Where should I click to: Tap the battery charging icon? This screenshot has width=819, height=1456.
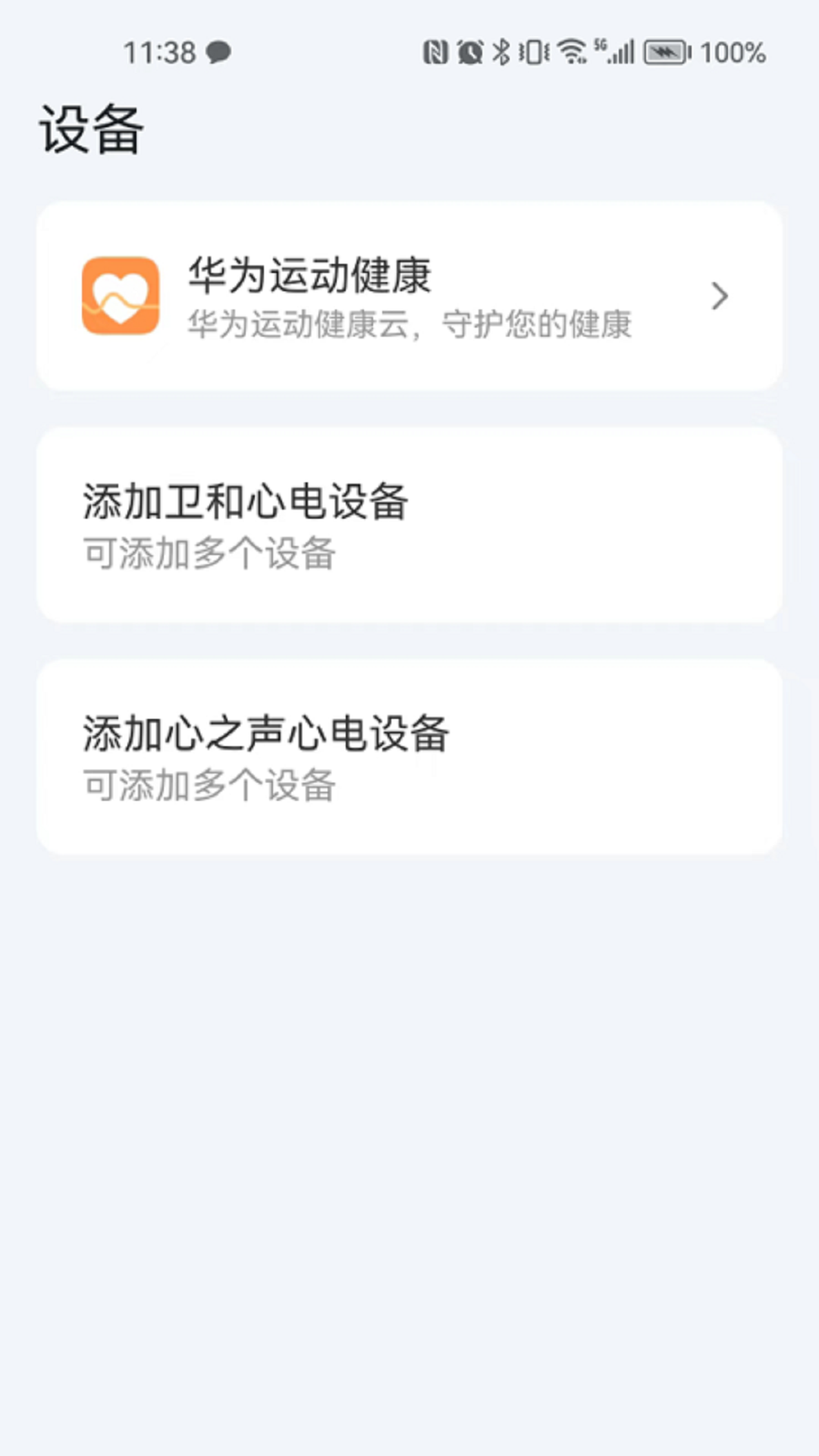[666, 52]
